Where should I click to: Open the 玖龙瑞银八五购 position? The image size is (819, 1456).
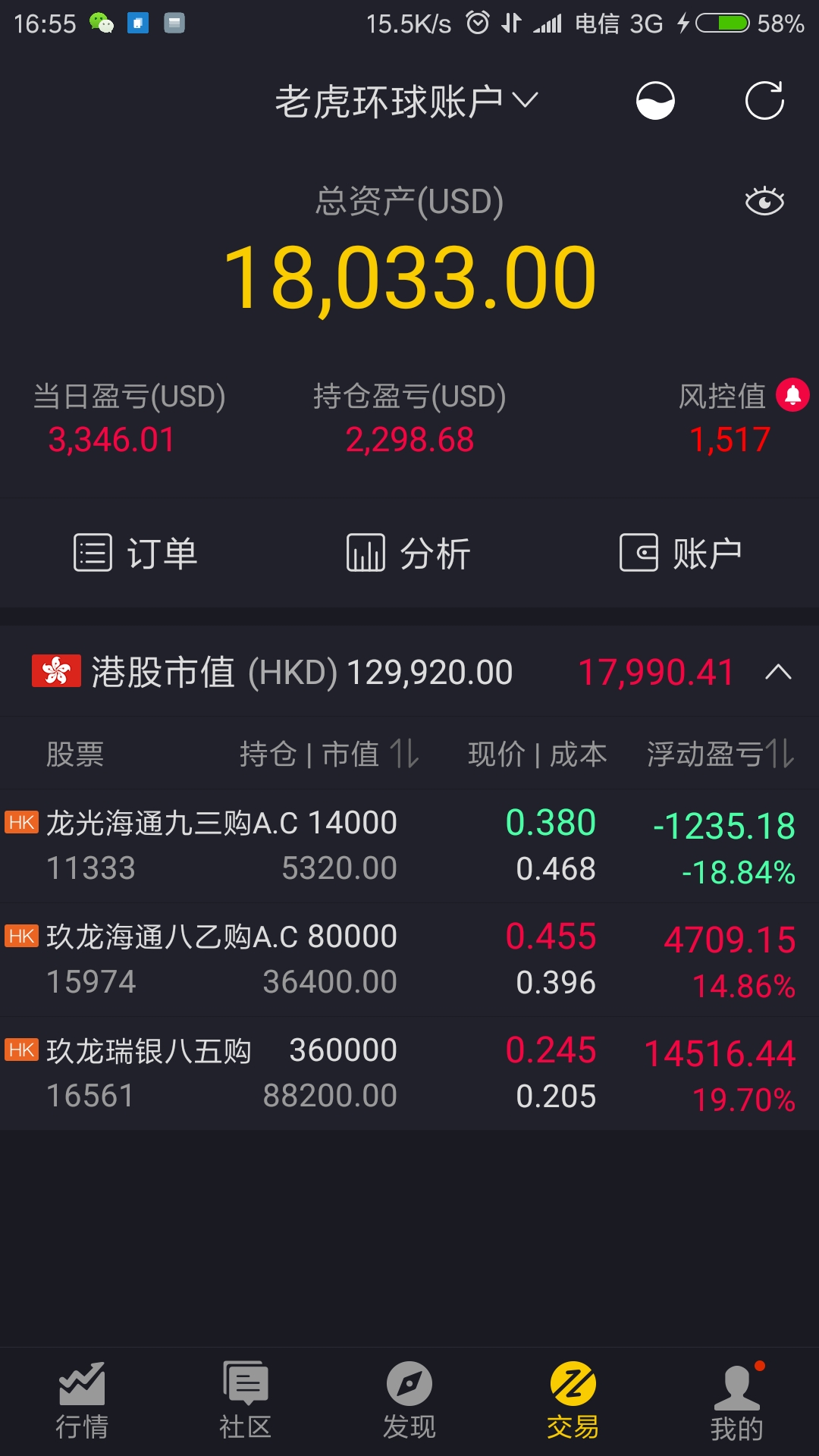(409, 1073)
